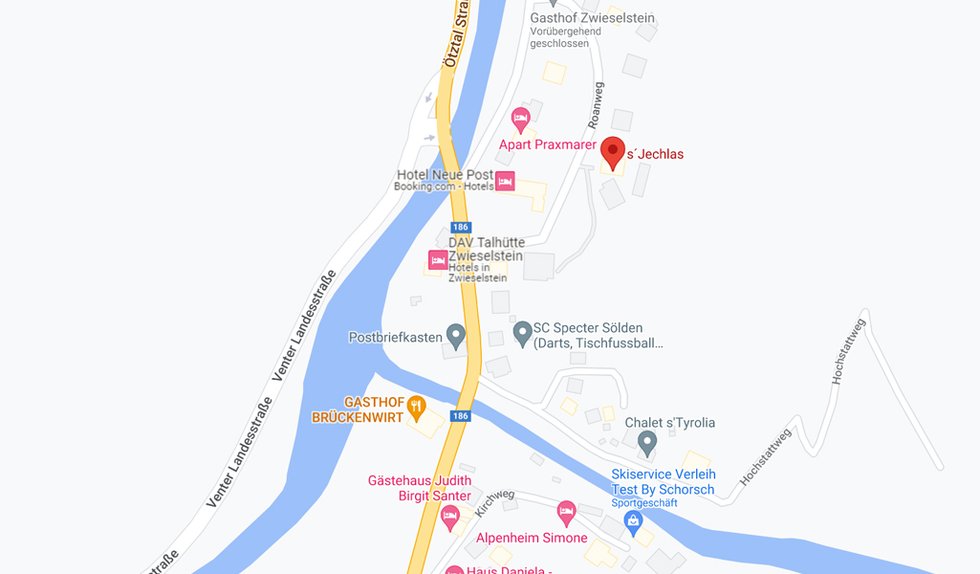Open Haus Daniela lodging marker
The height and width of the screenshot is (574, 980).
(454, 570)
